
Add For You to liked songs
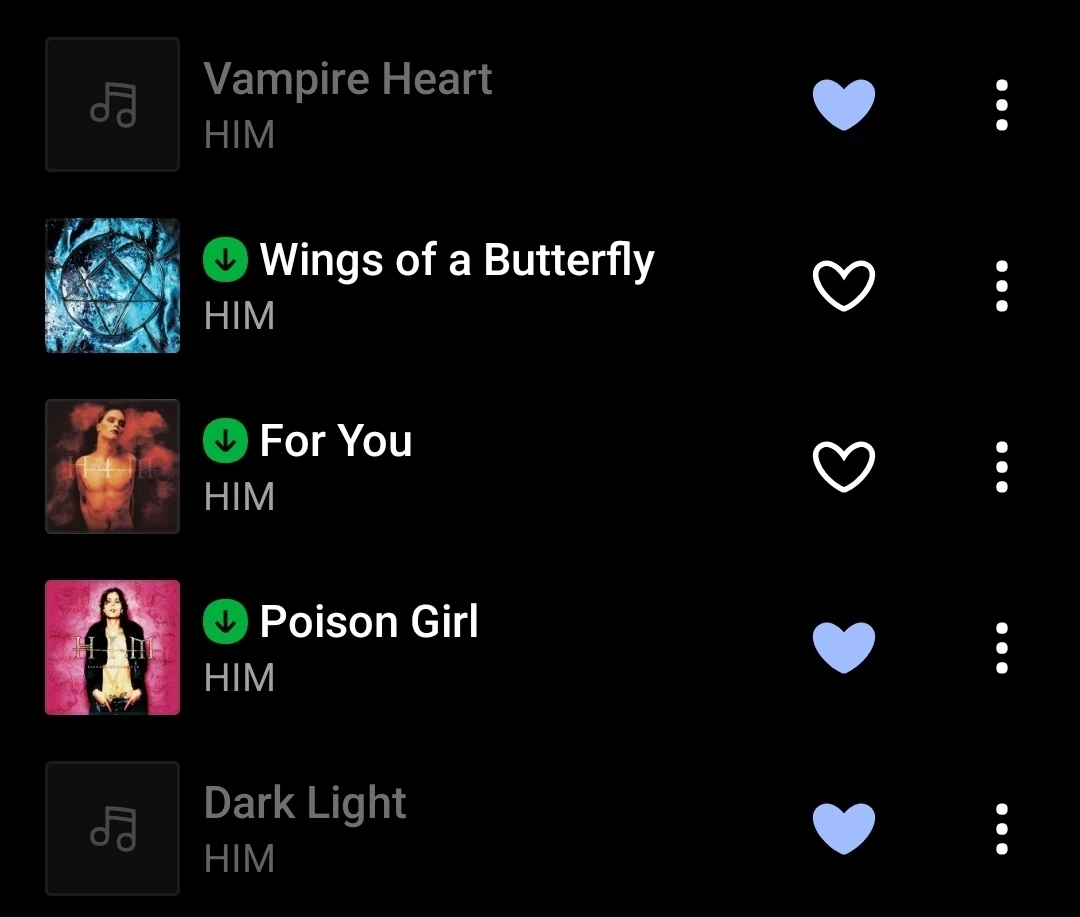(843, 467)
